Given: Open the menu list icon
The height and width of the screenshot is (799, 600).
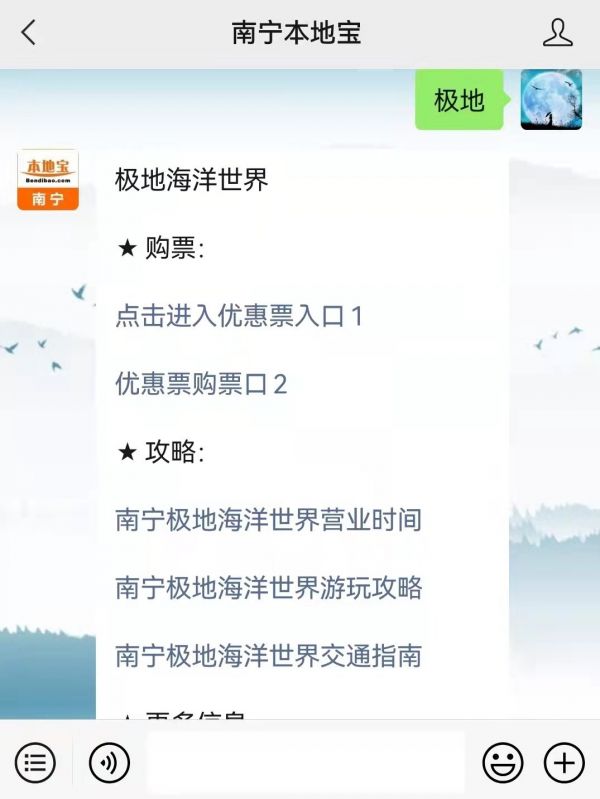Looking at the screenshot, I should click(x=35, y=763).
